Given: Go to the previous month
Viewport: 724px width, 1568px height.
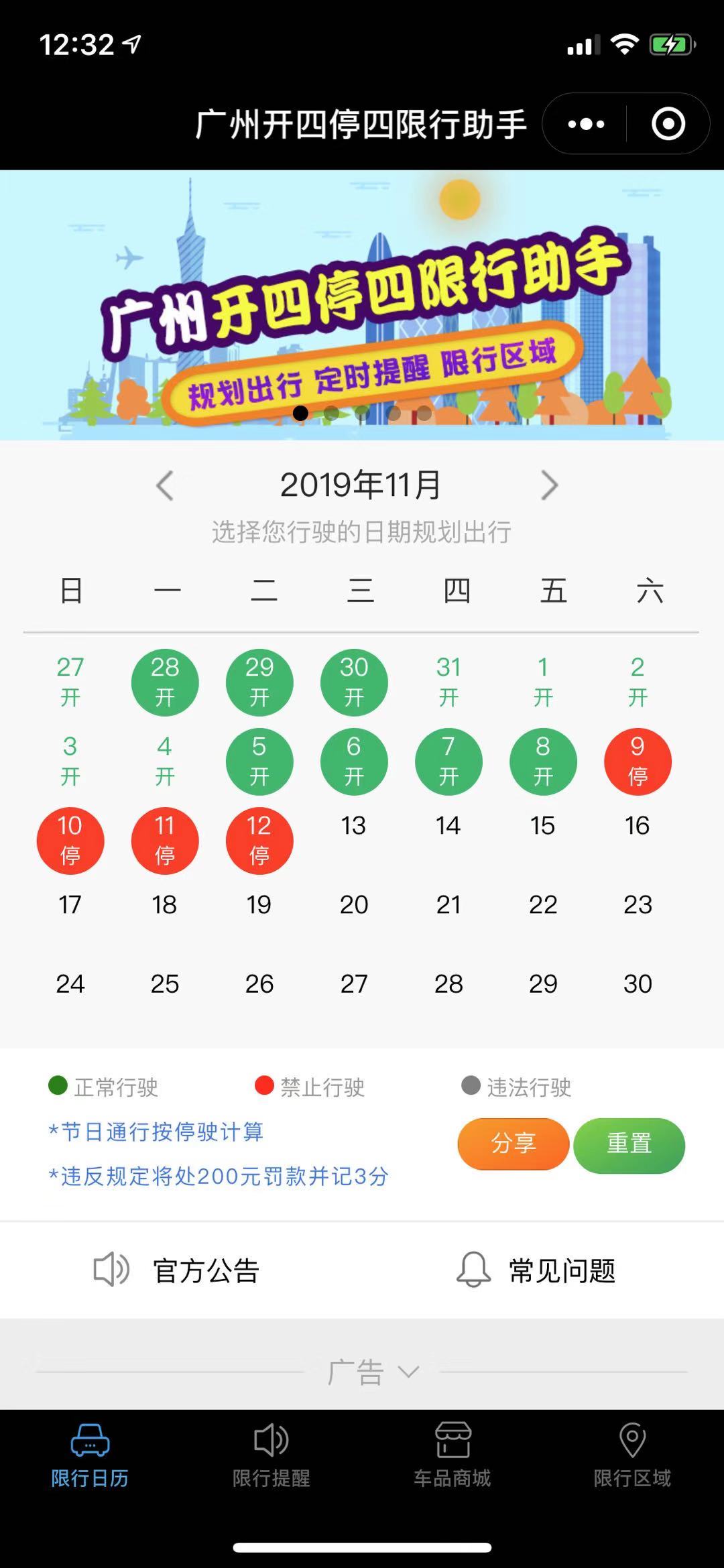Looking at the screenshot, I should click(x=165, y=485).
